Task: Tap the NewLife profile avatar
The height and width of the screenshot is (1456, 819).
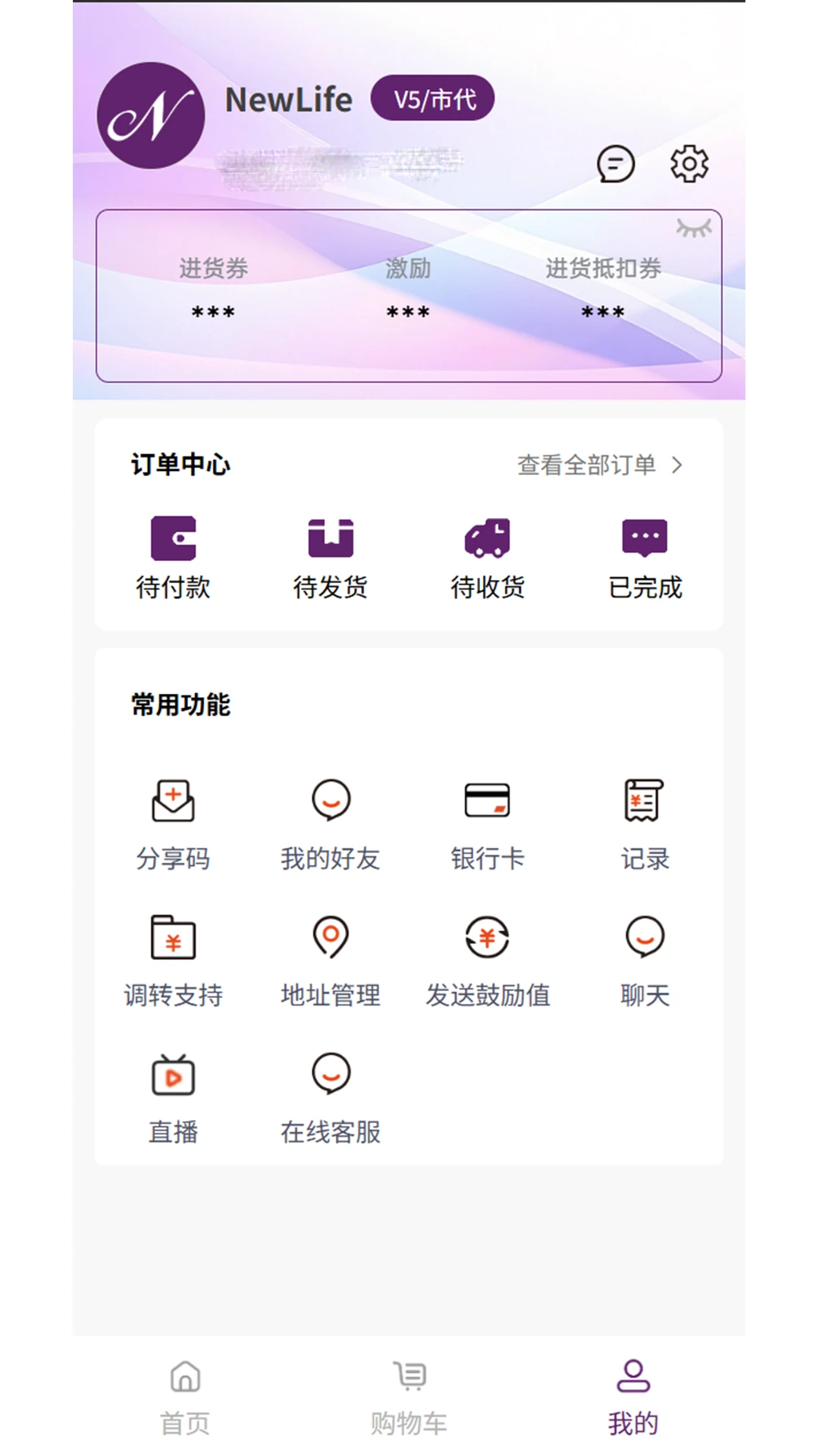Action: 151,115
